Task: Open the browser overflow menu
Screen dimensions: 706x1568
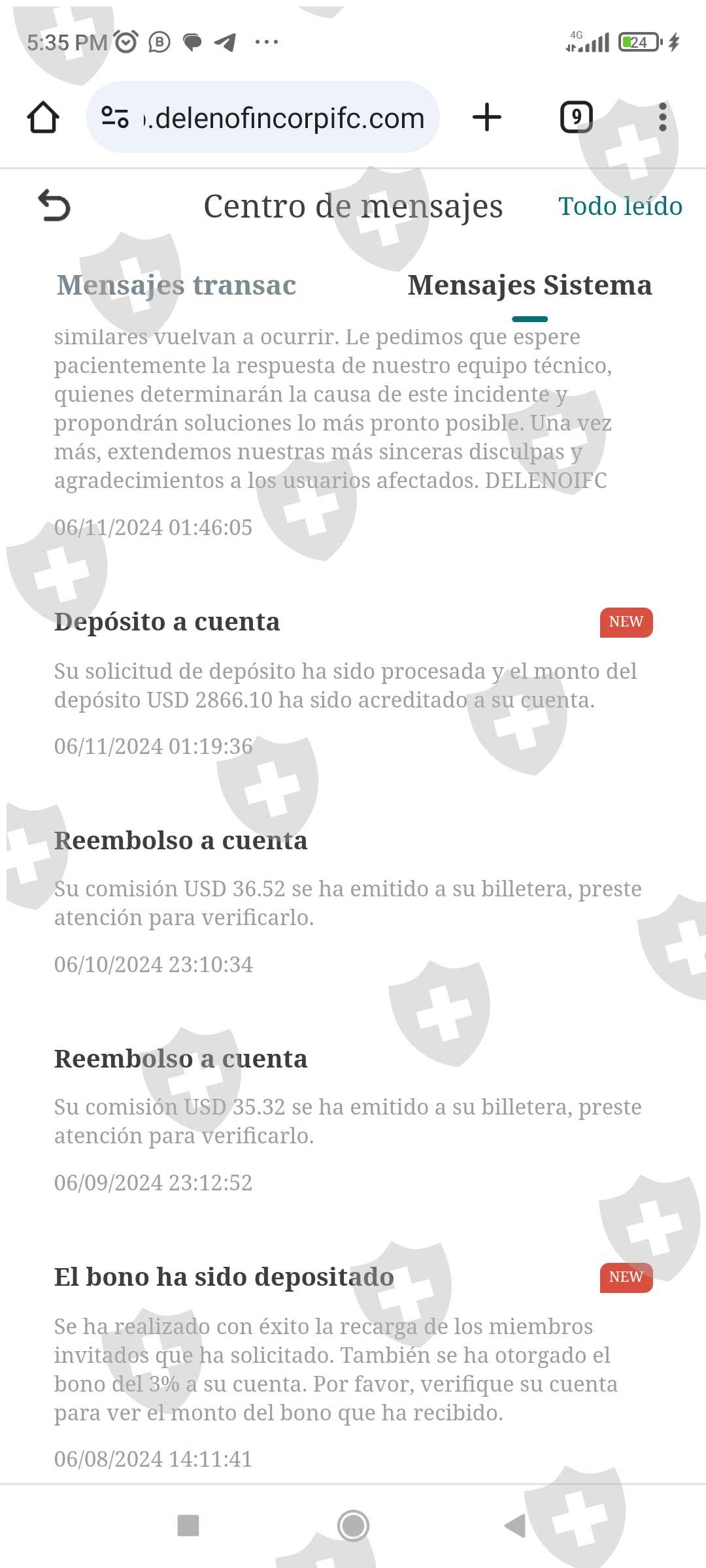Action: [662, 118]
